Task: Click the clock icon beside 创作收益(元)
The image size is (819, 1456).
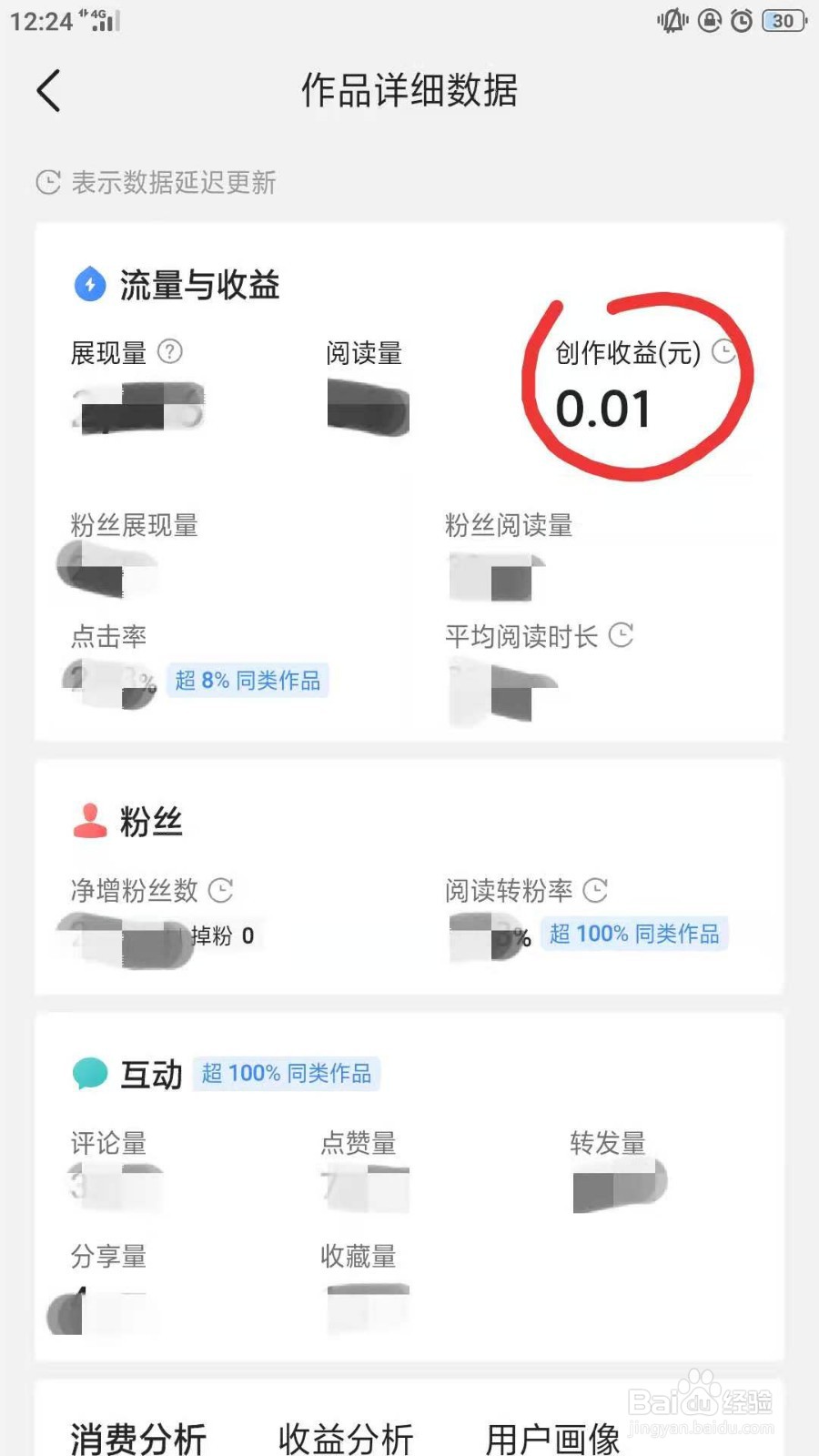Action: [x=725, y=352]
